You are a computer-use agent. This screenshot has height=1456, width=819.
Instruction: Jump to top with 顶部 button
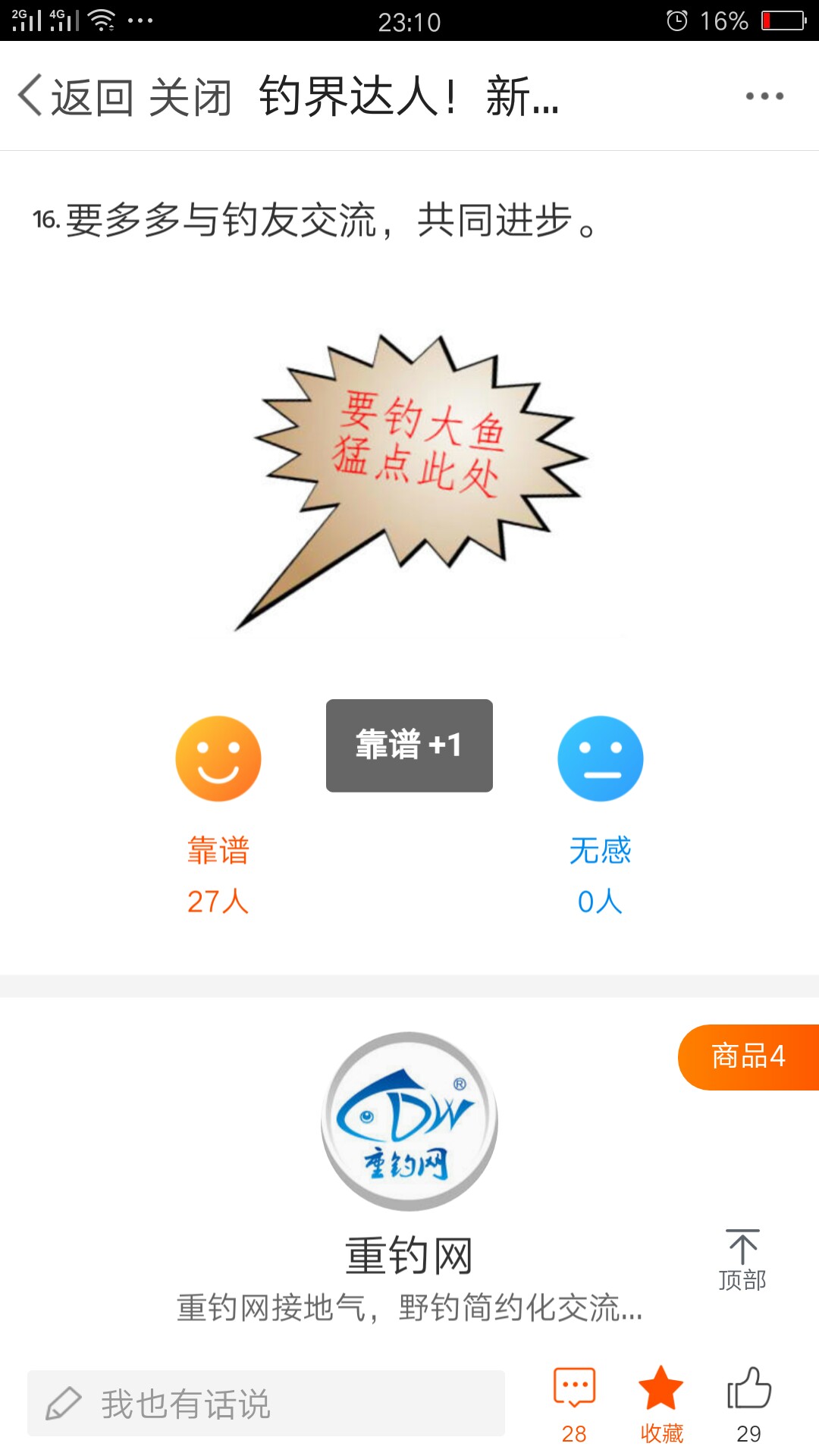point(742,1260)
